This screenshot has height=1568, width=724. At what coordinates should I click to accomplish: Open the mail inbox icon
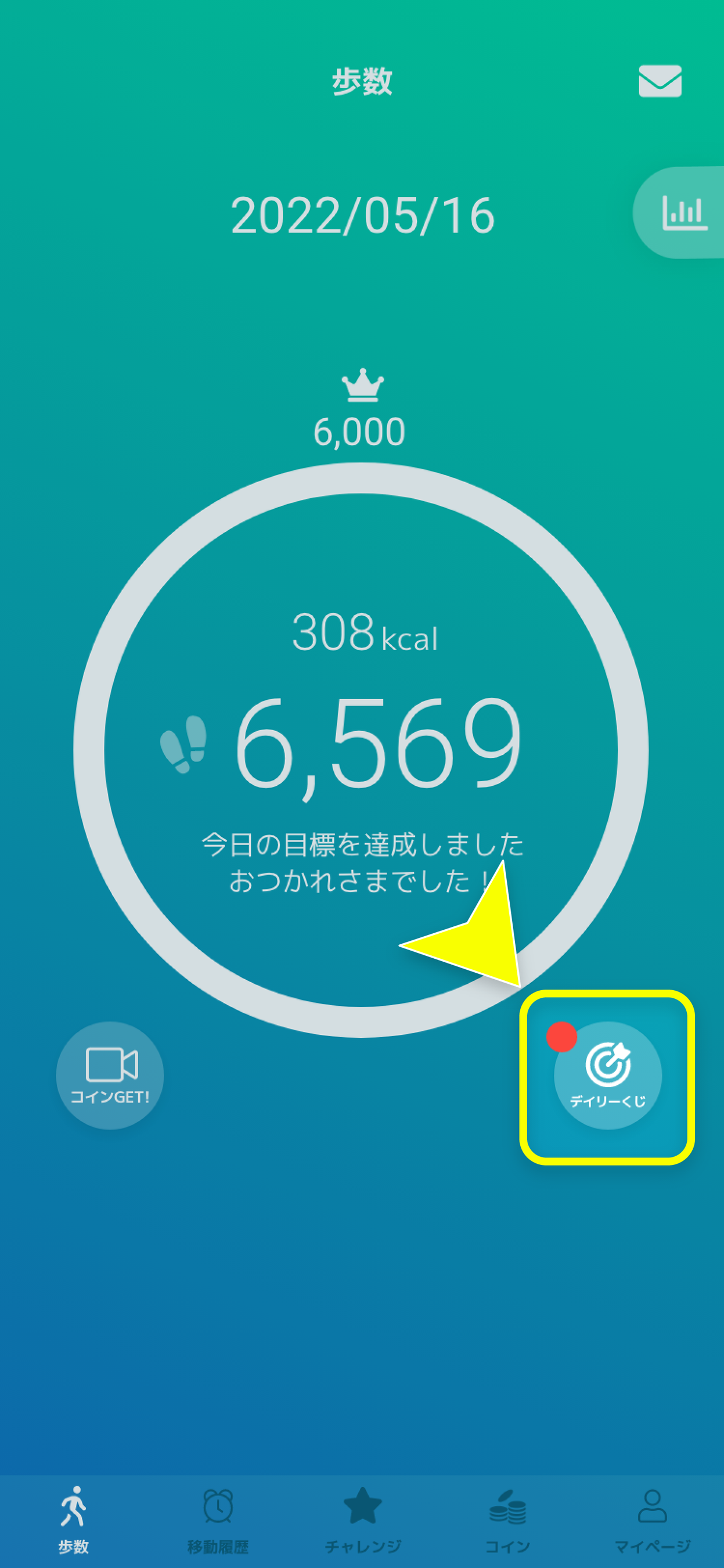tap(660, 81)
